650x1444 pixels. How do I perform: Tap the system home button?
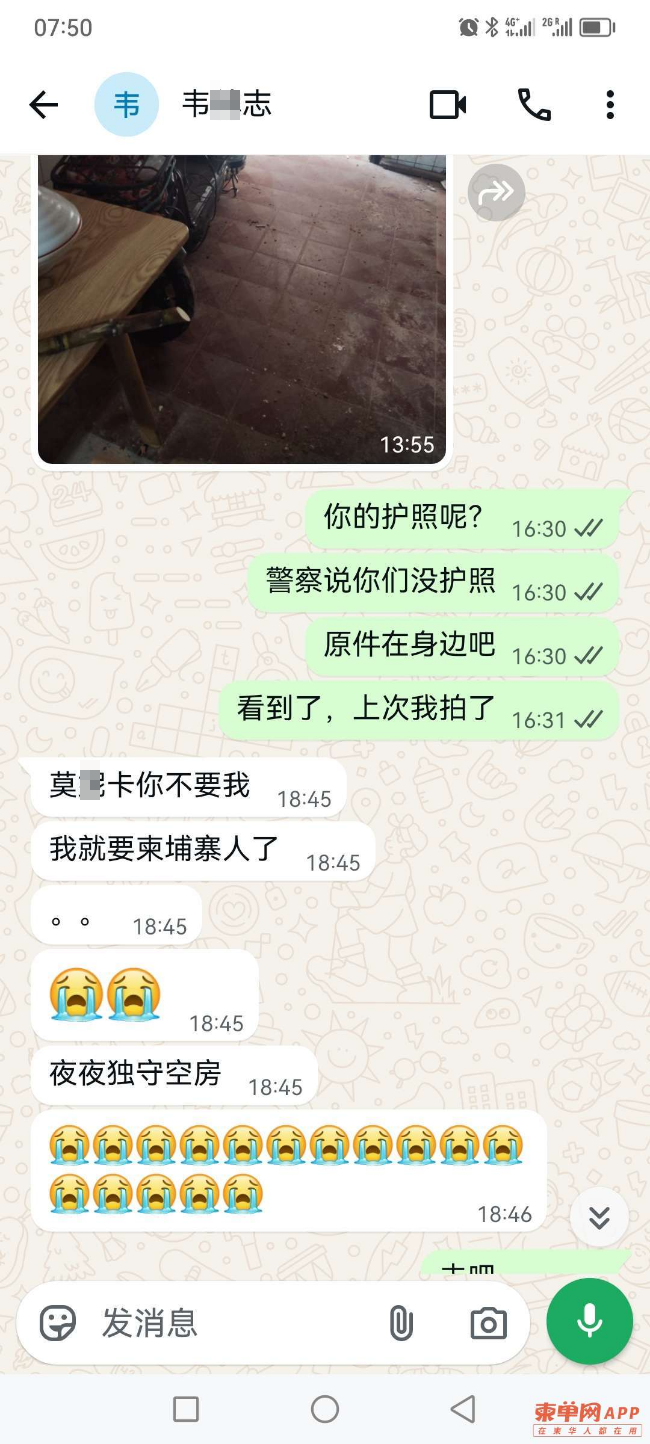[x=325, y=1409]
